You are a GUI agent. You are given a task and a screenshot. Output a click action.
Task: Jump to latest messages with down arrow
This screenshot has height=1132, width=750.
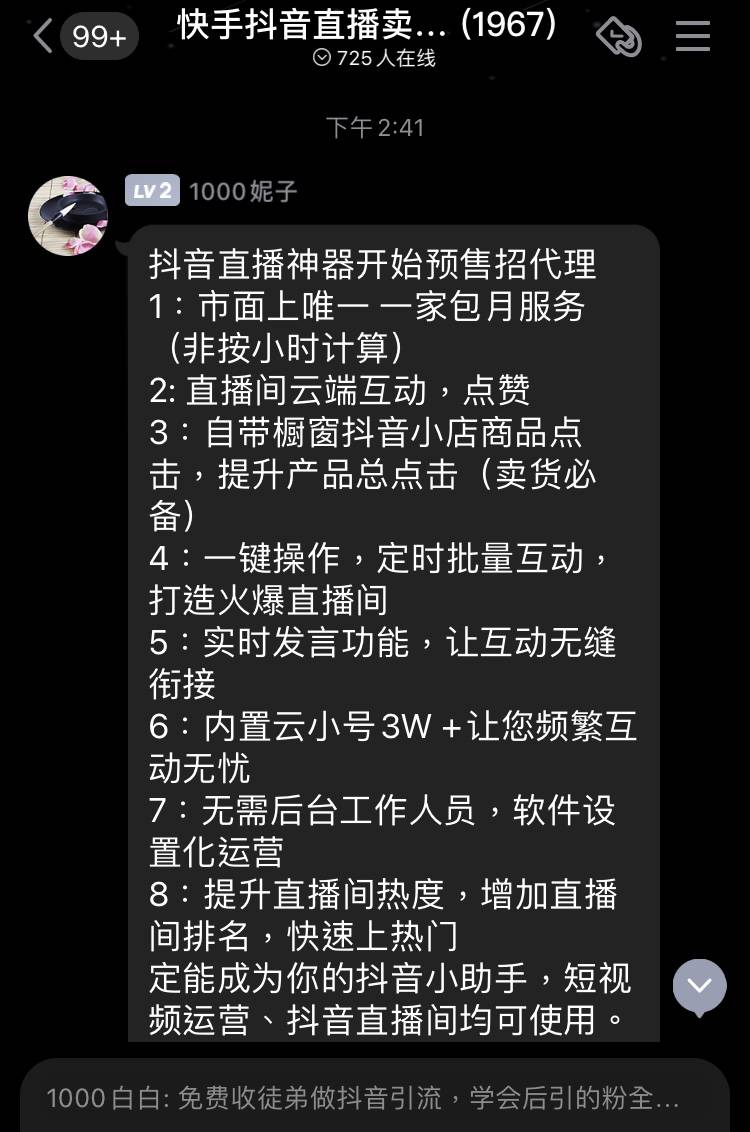pos(699,986)
